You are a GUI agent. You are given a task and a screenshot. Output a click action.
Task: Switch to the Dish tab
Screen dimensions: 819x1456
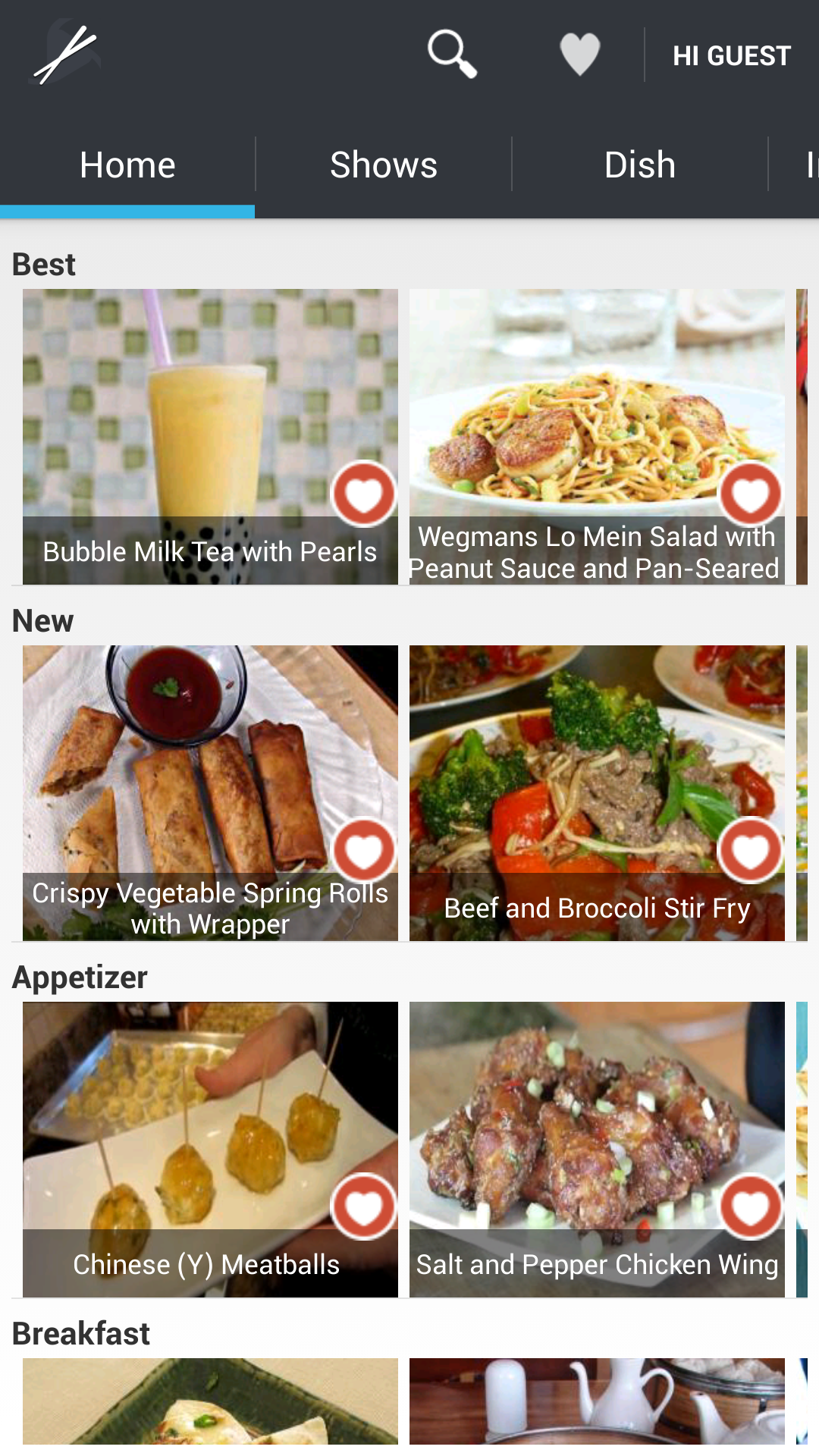pyautogui.click(x=640, y=165)
